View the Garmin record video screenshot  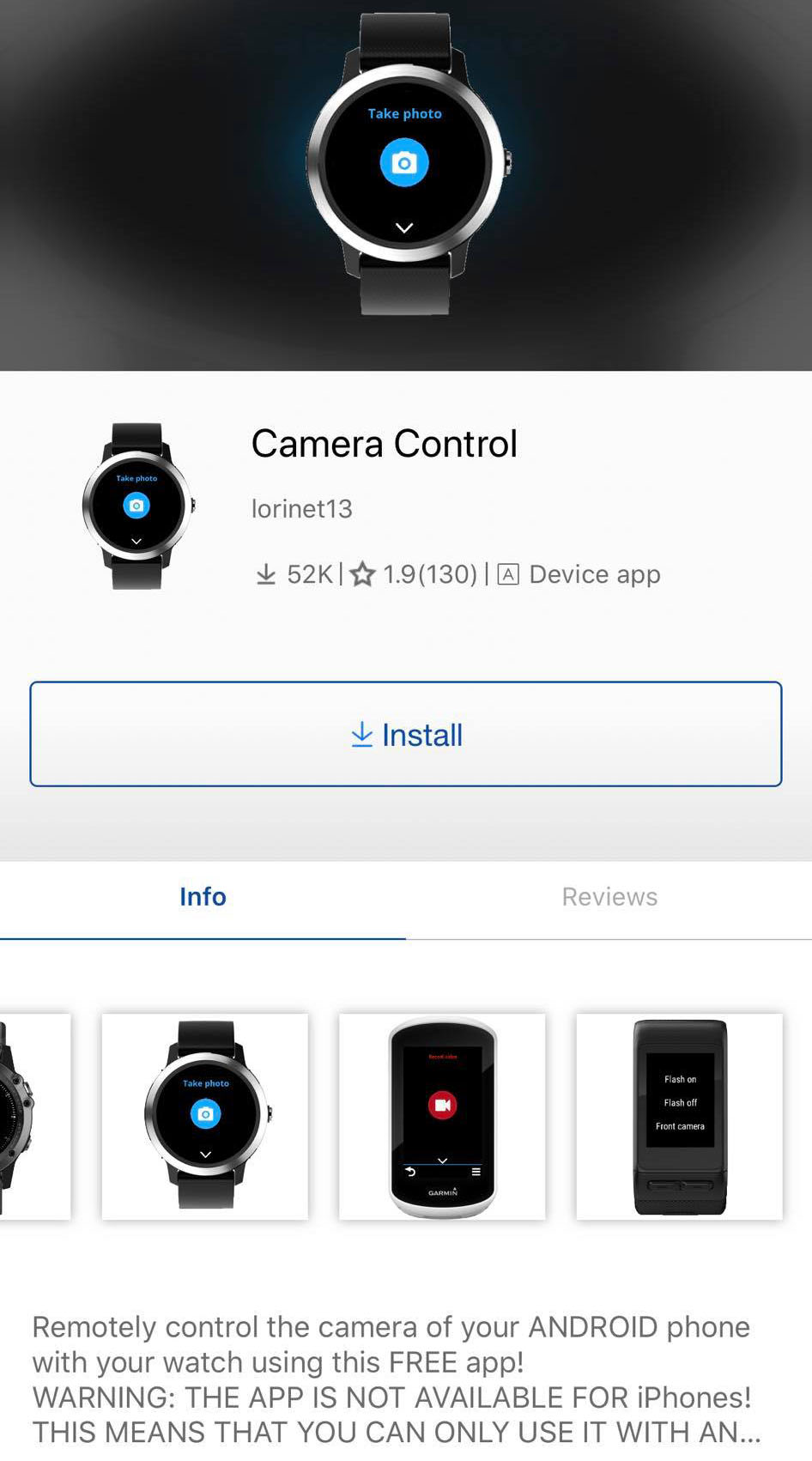[442, 1116]
